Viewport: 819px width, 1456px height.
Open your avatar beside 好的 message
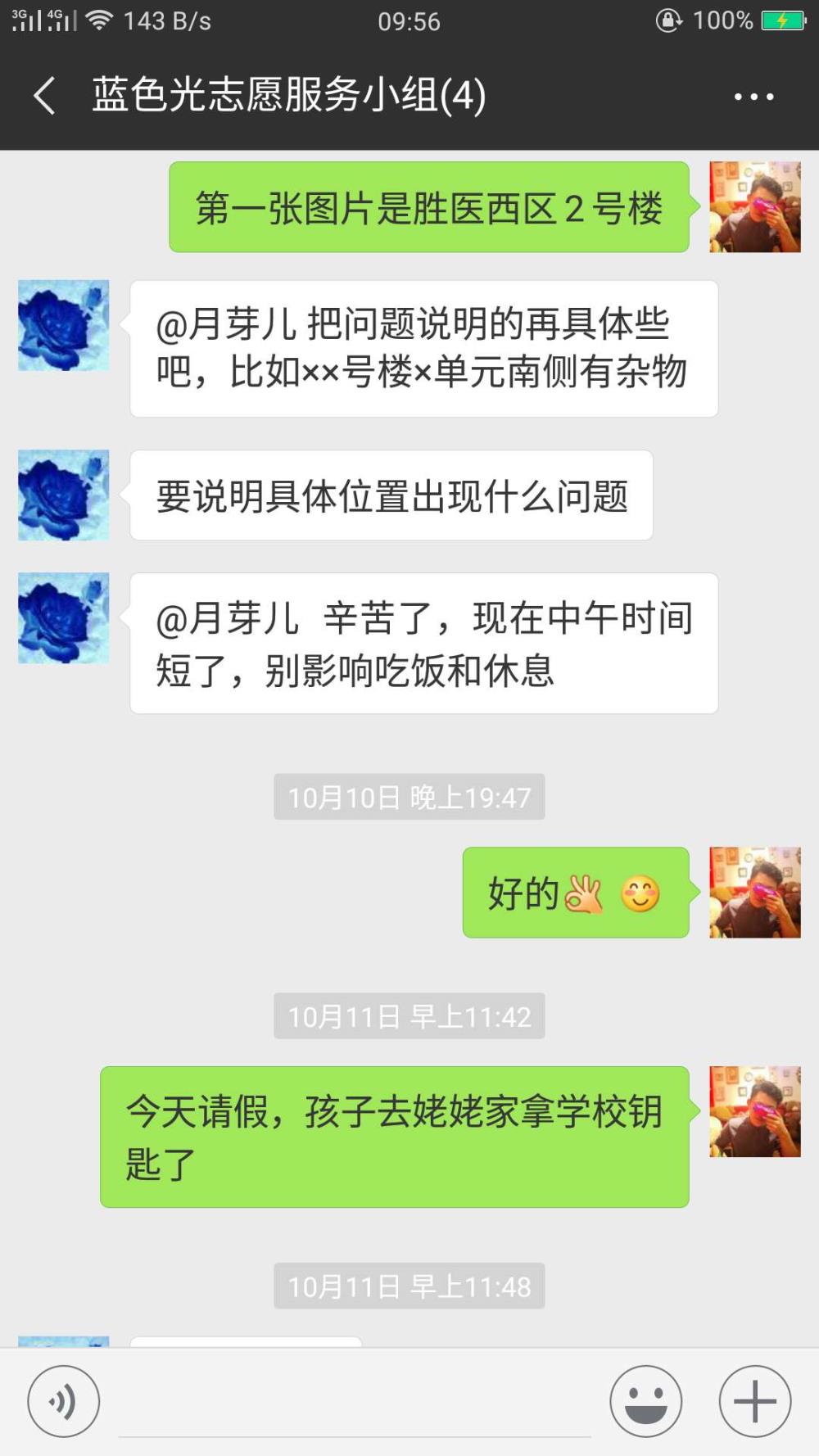[754, 893]
